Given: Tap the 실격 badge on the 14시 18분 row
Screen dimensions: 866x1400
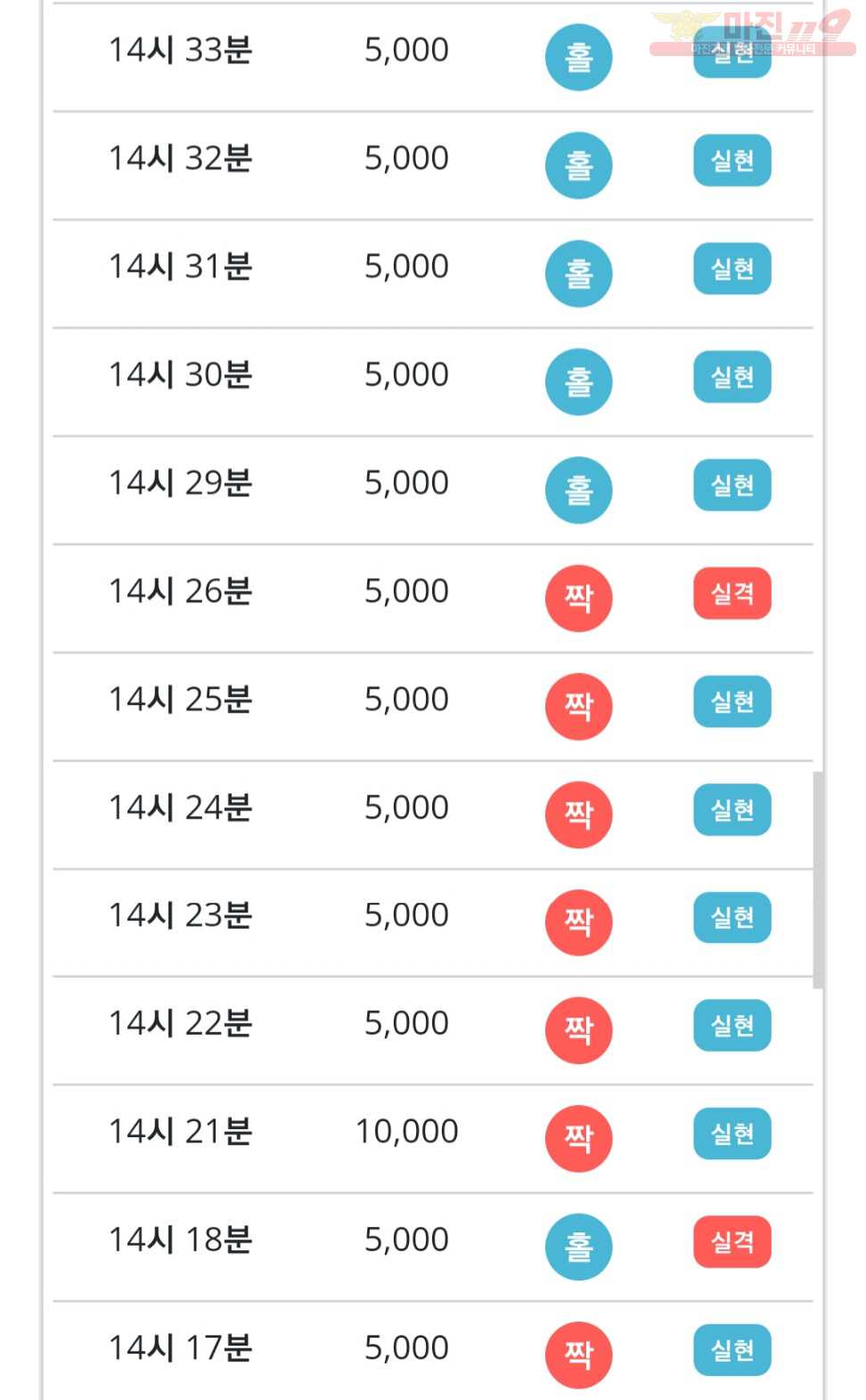Looking at the screenshot, I should pos(732,1241).
